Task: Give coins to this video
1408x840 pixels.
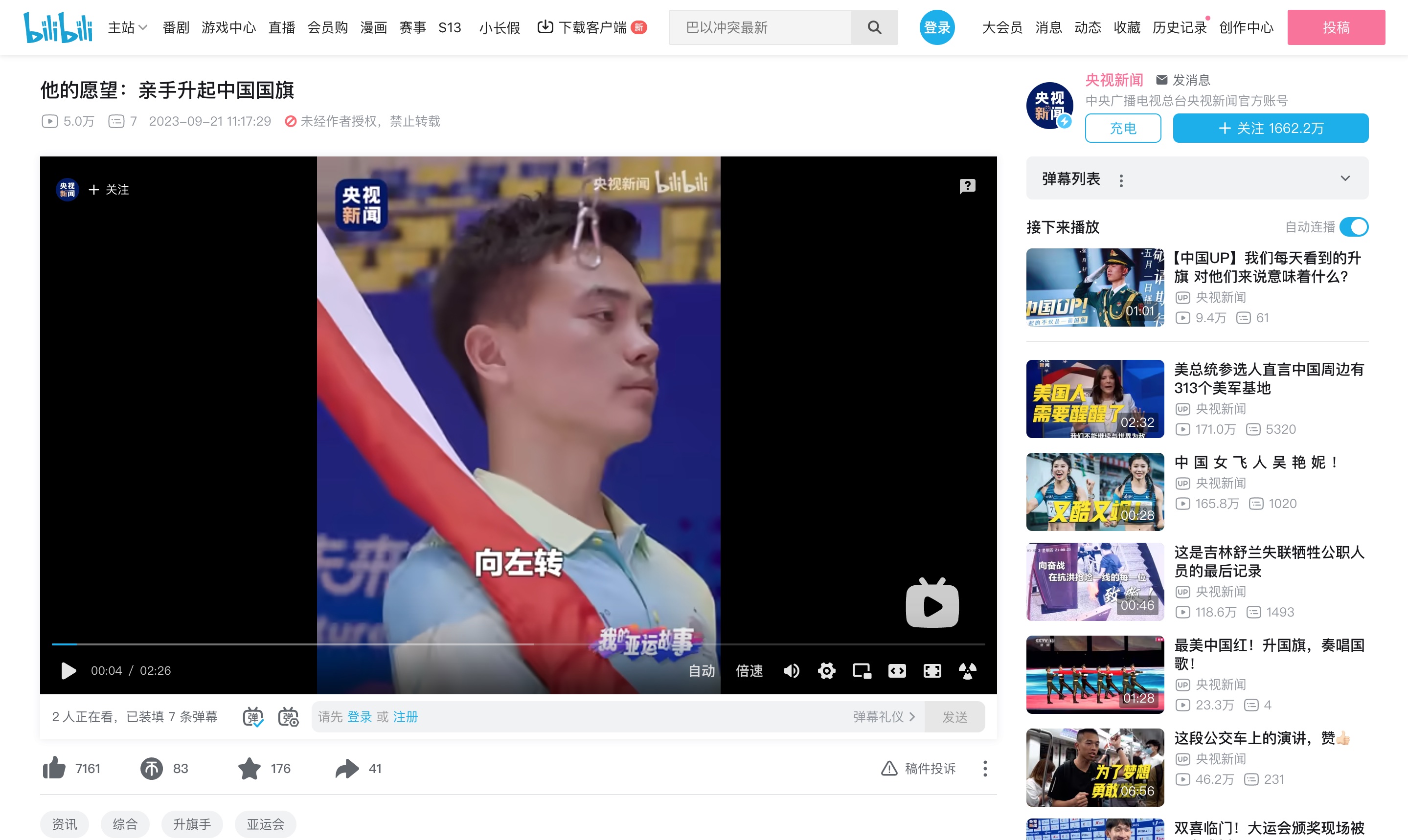Action: point(151,768)
